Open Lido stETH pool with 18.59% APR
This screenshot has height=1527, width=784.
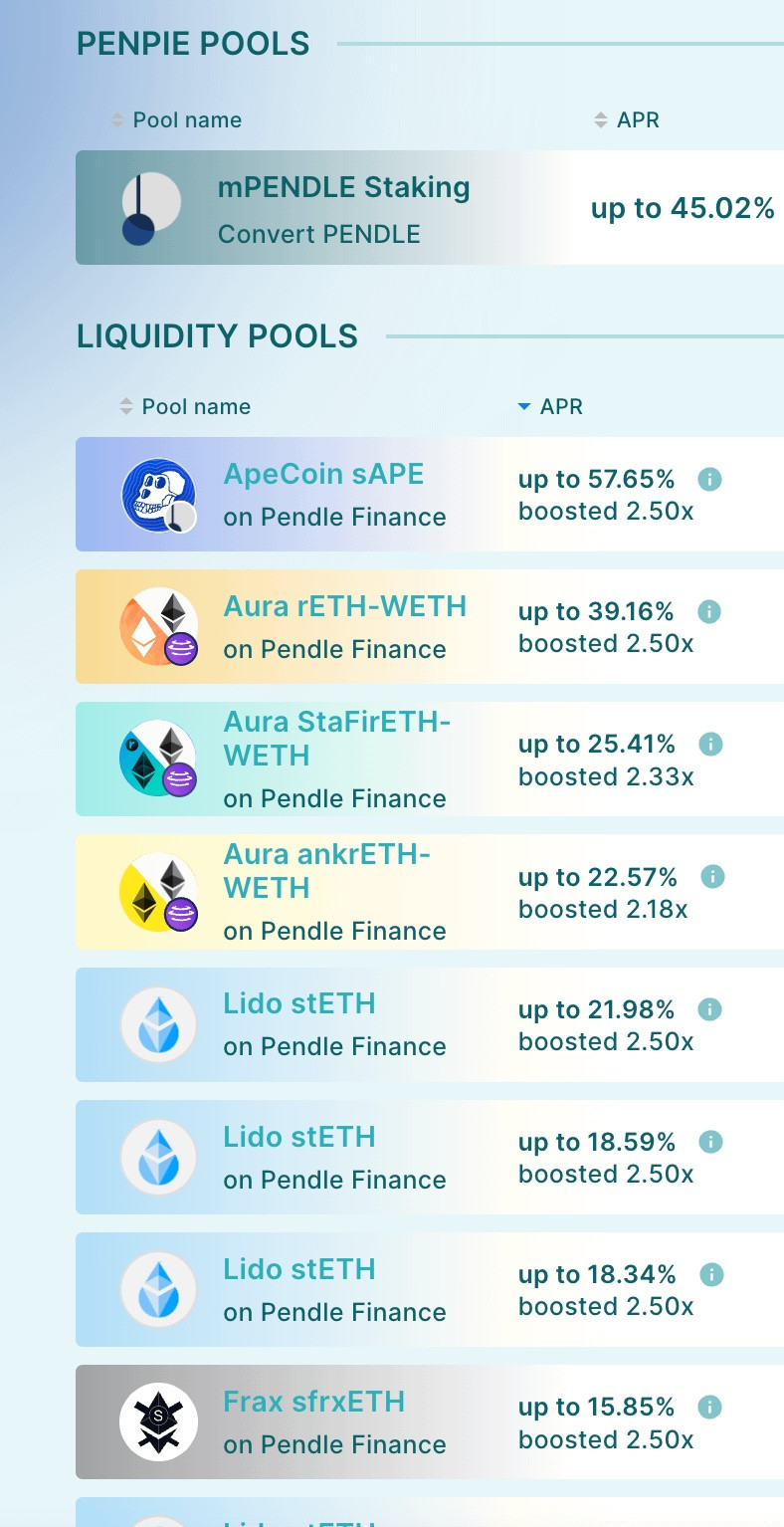[x=299, y=1137]
